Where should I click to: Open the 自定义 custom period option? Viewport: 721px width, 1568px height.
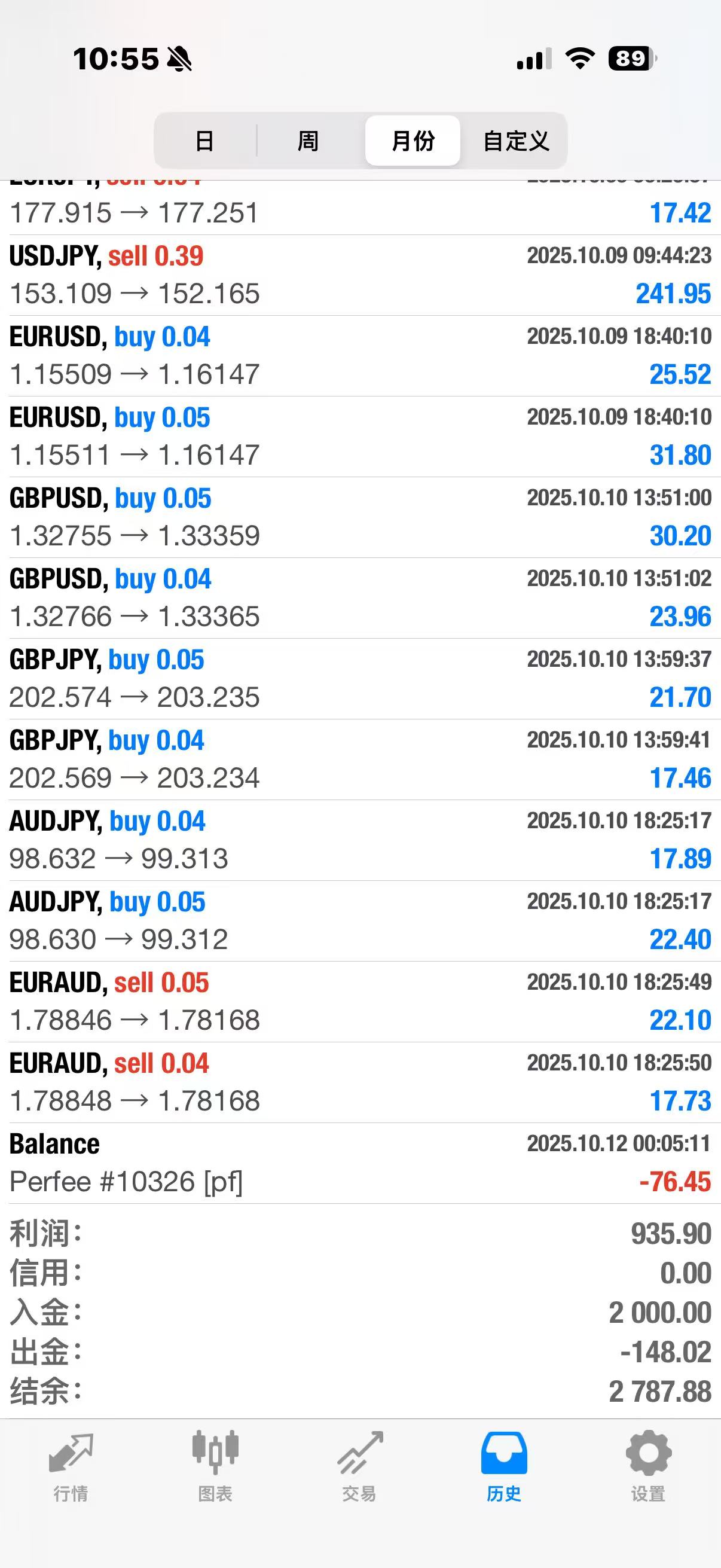516,141
